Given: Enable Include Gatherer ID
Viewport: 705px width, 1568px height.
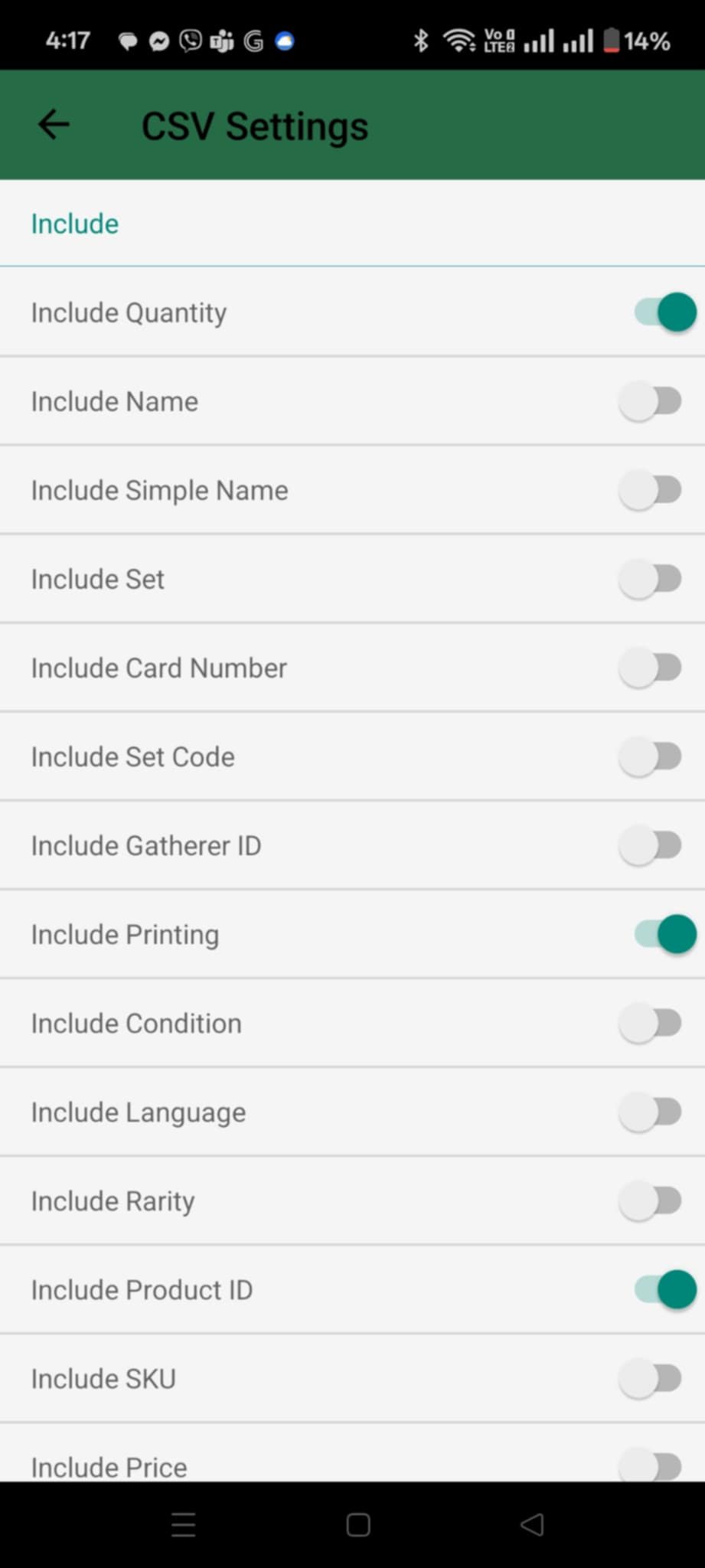Looking at the screenshot, I should click(x=651, y=845).
